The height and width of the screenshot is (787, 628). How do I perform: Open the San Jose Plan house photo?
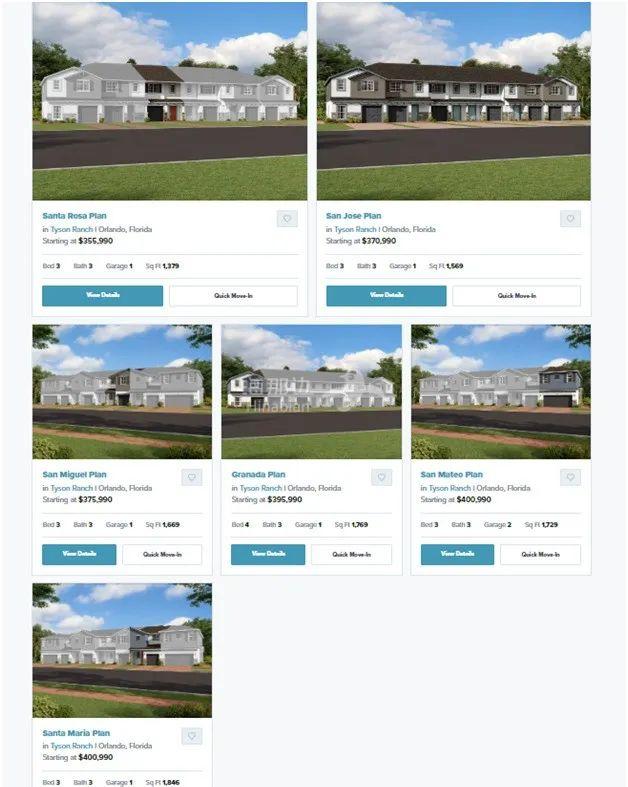pyautogui.click(x=453, y=100)
